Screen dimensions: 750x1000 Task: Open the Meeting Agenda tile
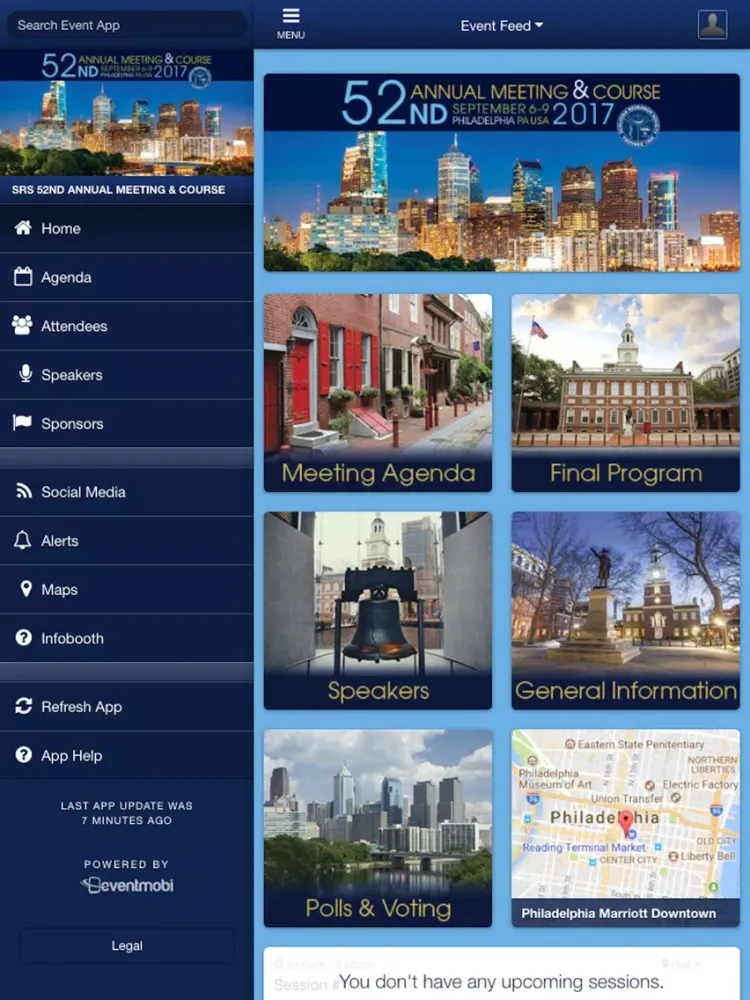click(x=378, y=393)
